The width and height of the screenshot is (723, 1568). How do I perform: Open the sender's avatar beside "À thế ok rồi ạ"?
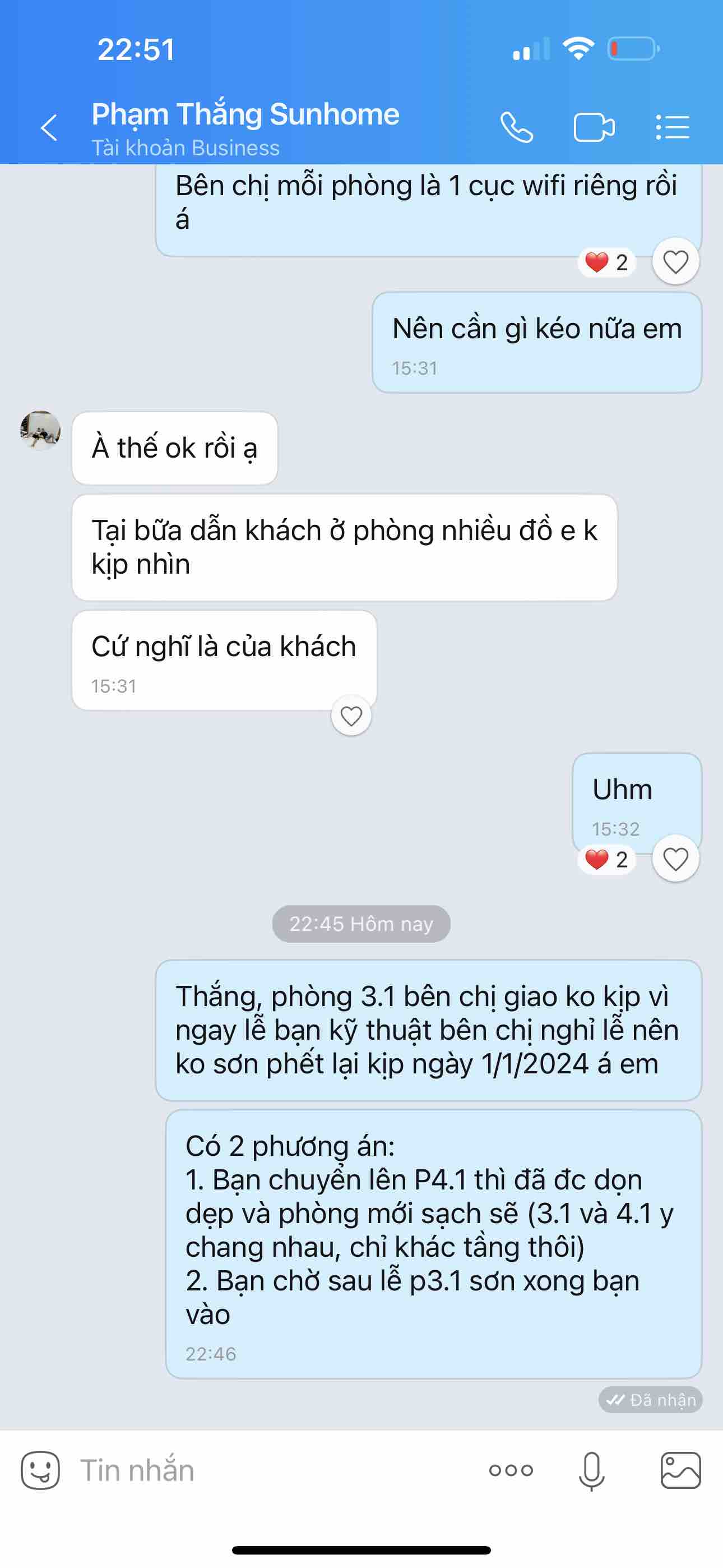click(40, 430)
